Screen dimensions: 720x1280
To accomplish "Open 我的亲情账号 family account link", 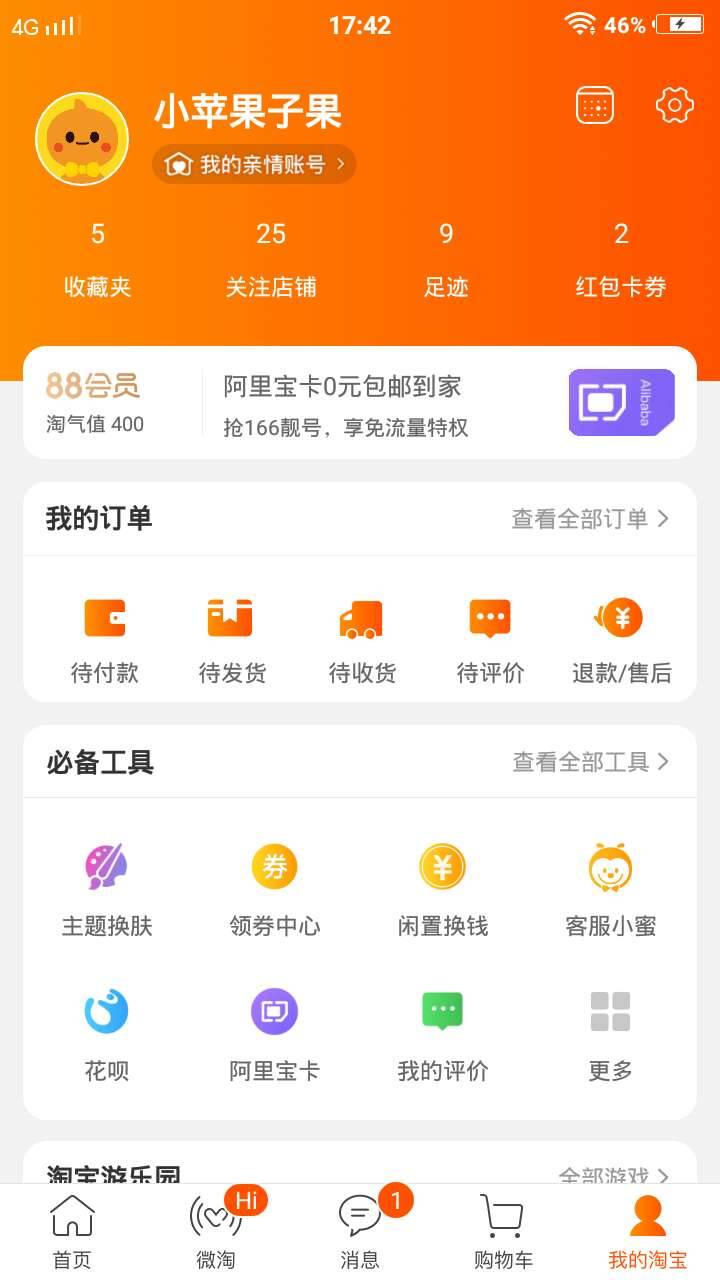I will point(254,165).
